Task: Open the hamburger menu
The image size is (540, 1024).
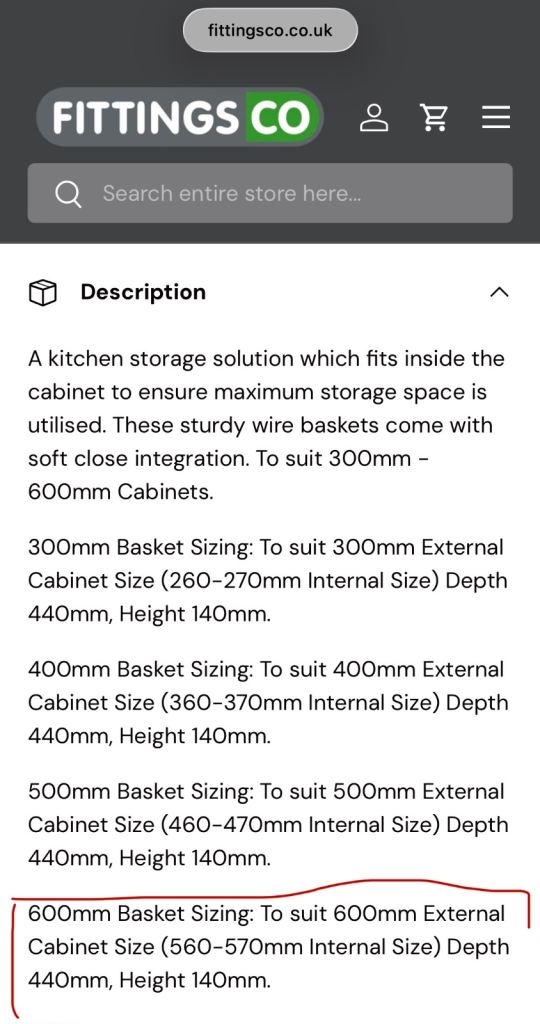Action: coord(496,118)
